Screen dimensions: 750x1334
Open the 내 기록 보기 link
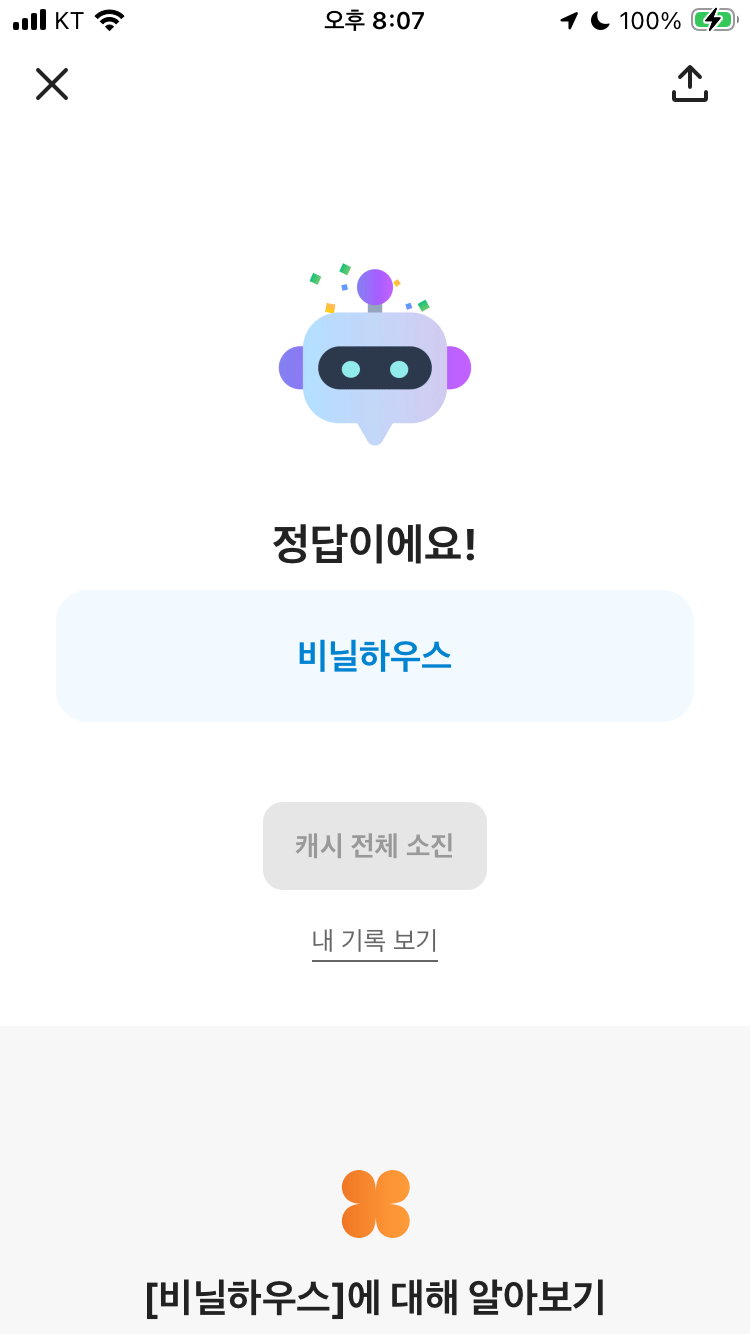tap(375, 941)
